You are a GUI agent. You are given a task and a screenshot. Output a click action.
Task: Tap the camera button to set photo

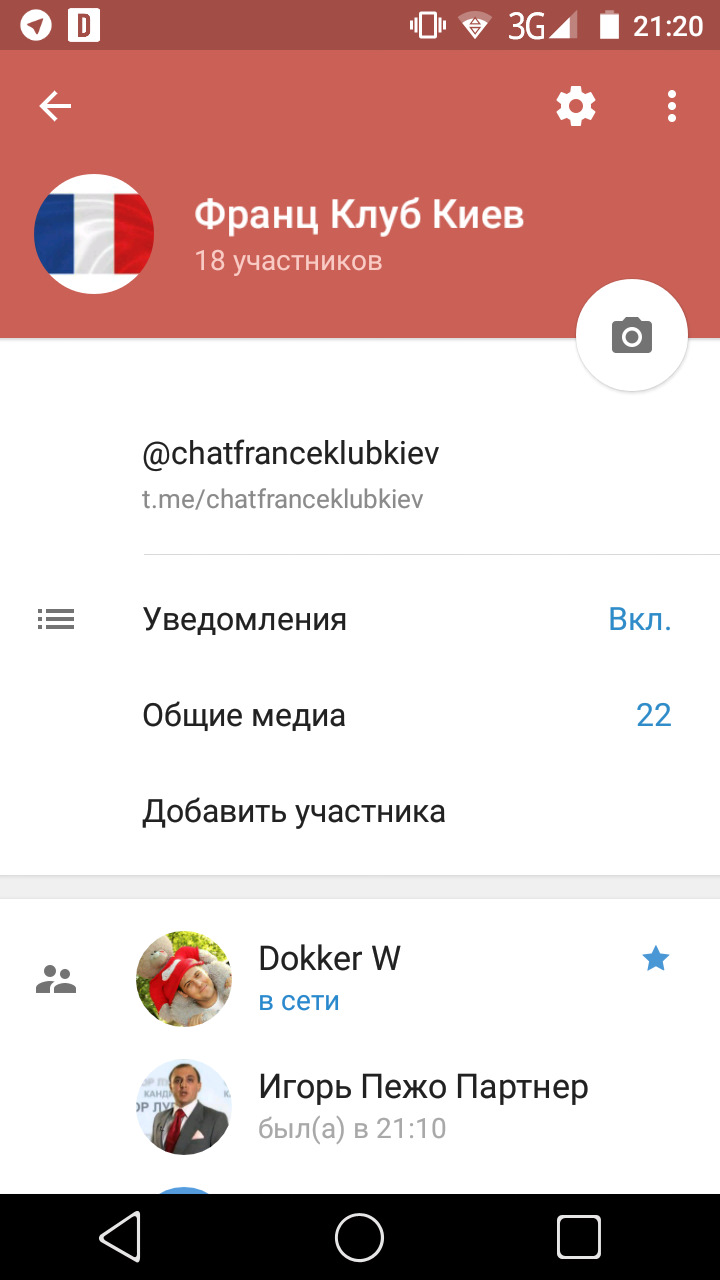pyautogui.click(x=632, y=336)
